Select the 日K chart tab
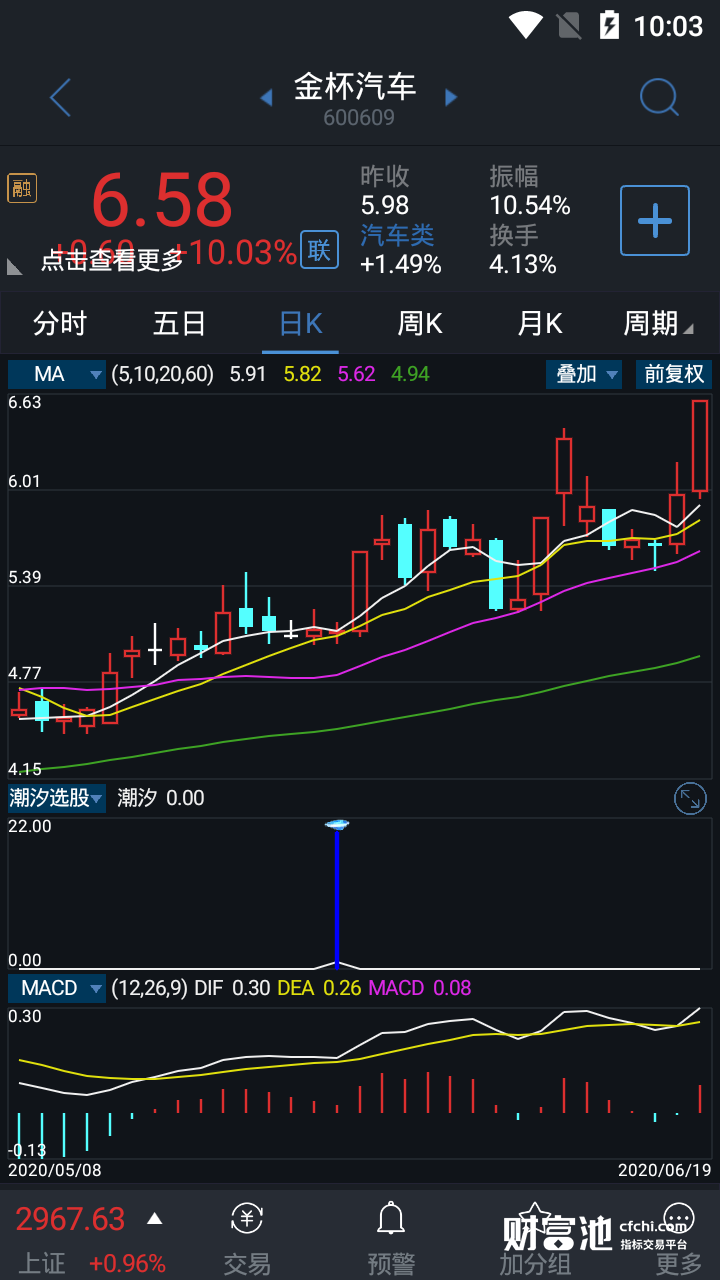Screen dimensions: 720x1280 (x=300, y=324)
